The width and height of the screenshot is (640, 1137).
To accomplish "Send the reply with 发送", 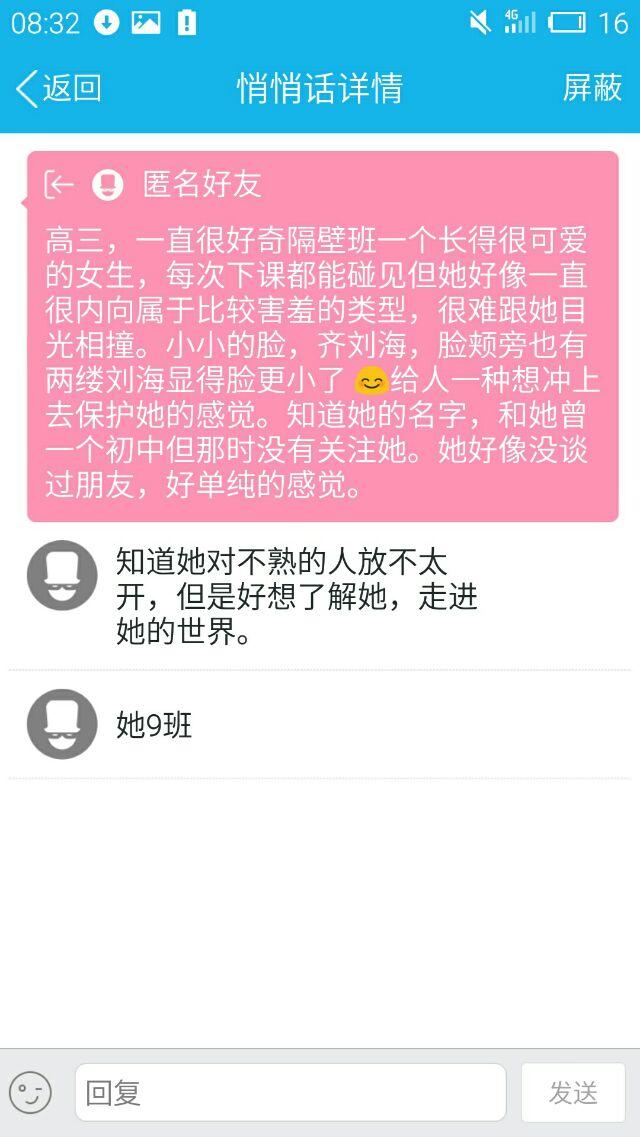I will point(573,1092).
